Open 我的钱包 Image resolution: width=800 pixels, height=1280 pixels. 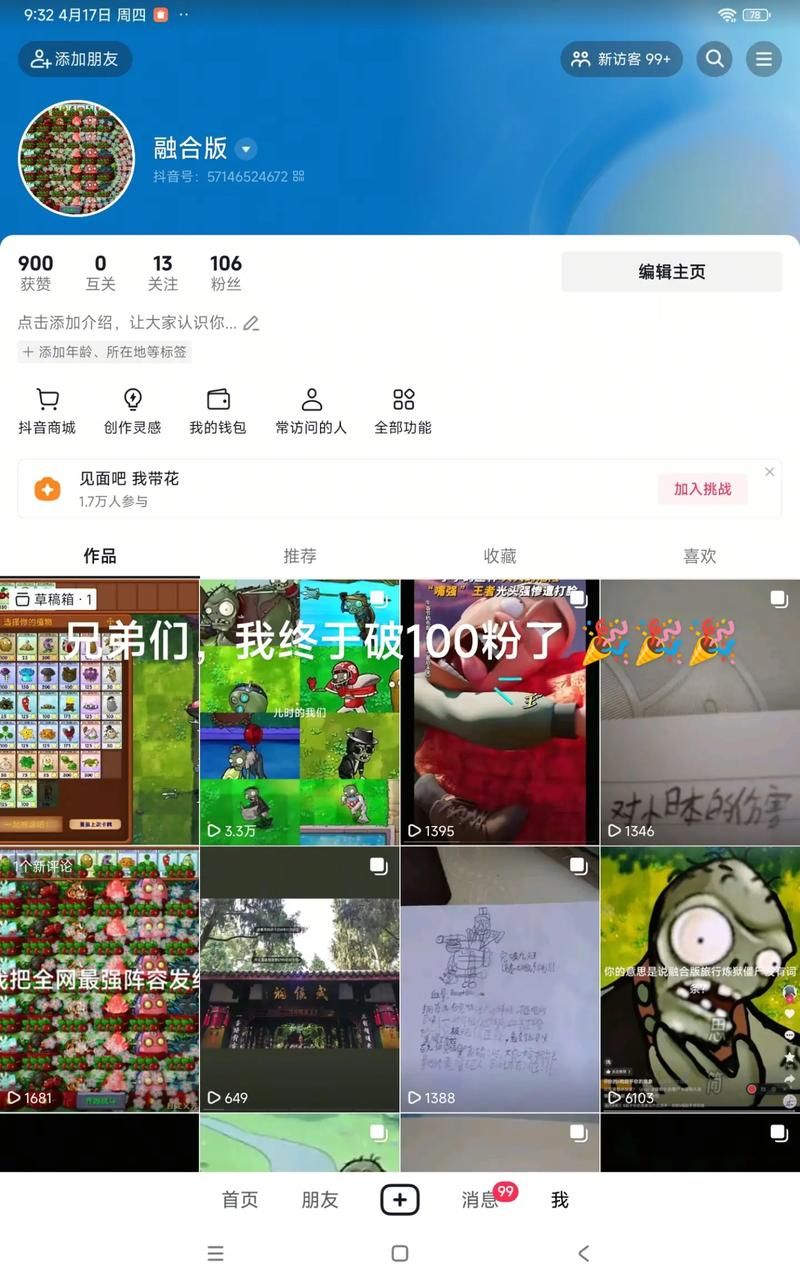pos(218,411)
